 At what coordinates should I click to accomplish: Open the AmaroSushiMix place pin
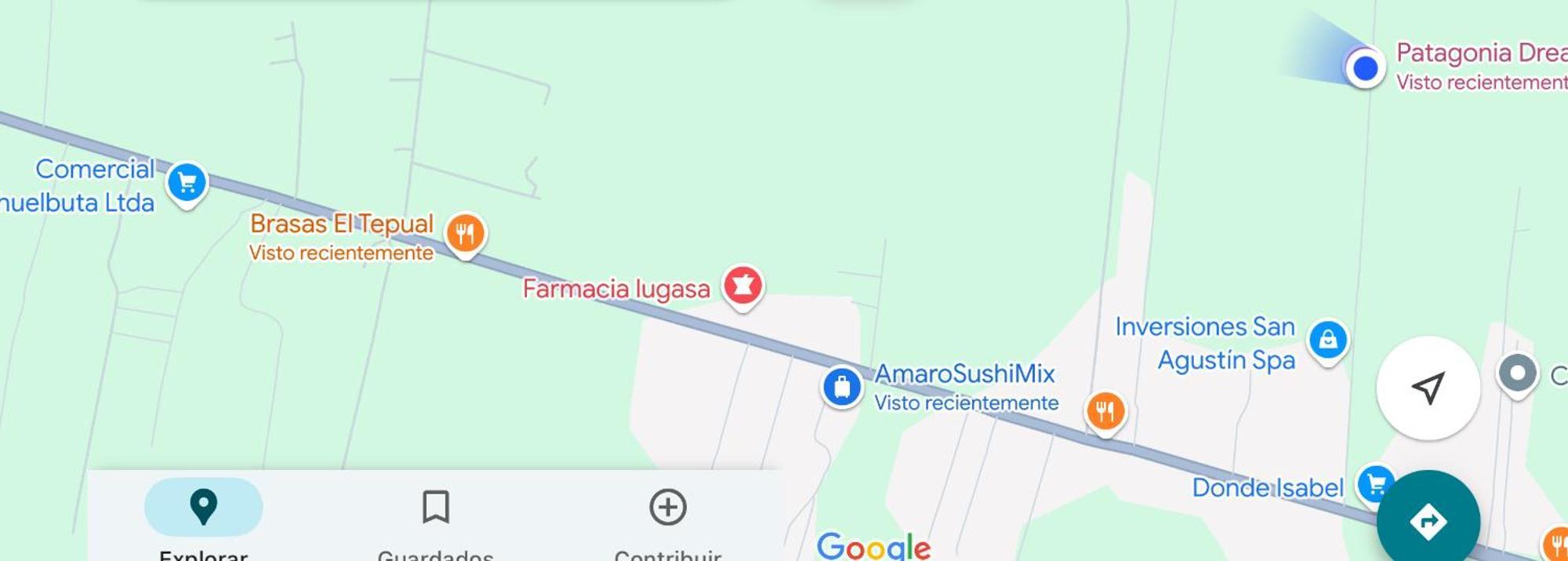click(842, 387)
